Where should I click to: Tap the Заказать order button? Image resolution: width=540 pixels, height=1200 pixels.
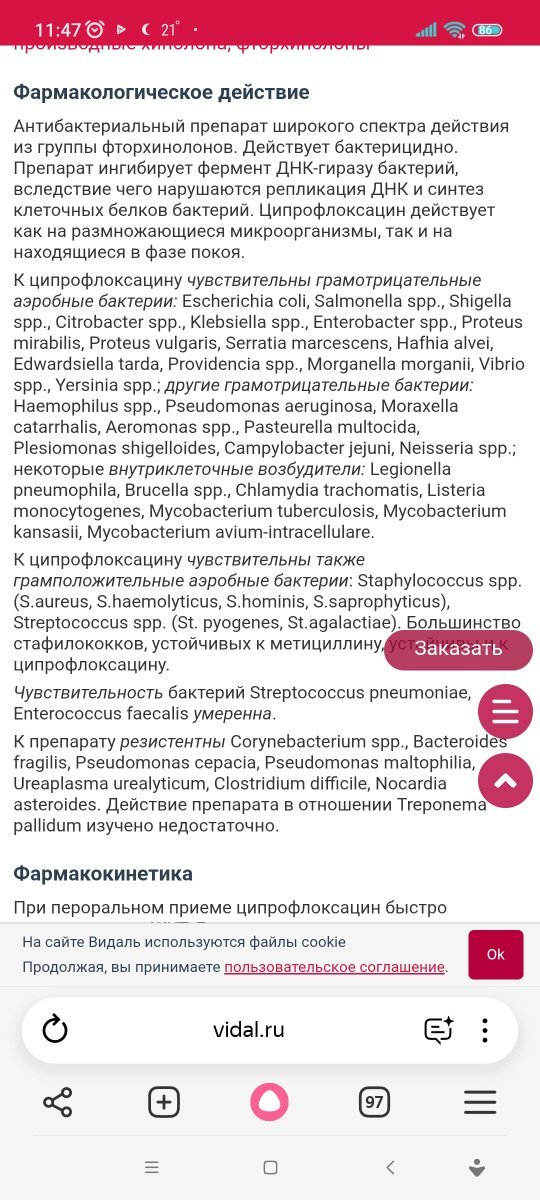(458, 648)
